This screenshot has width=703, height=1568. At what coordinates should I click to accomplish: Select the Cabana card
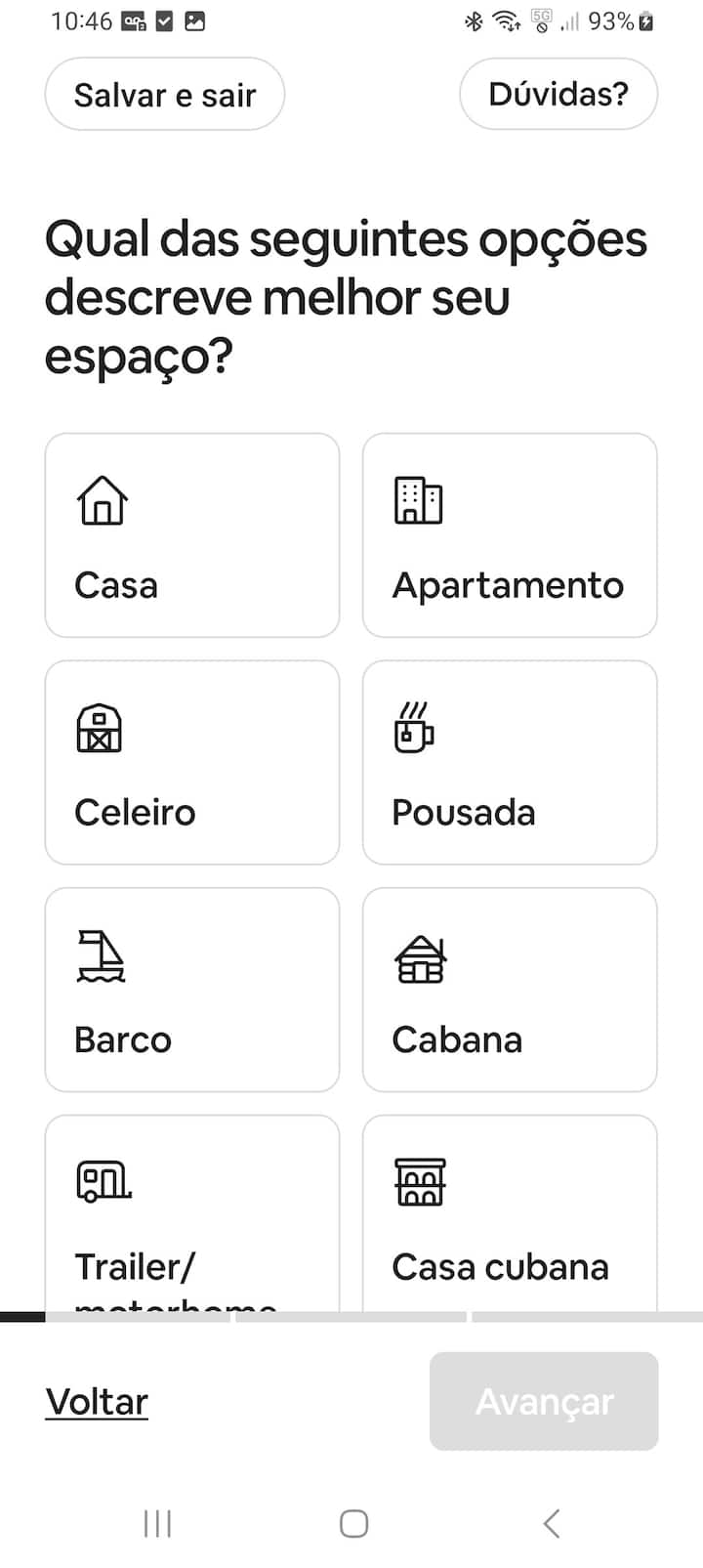pyautogui.click(x=510, y=990)
